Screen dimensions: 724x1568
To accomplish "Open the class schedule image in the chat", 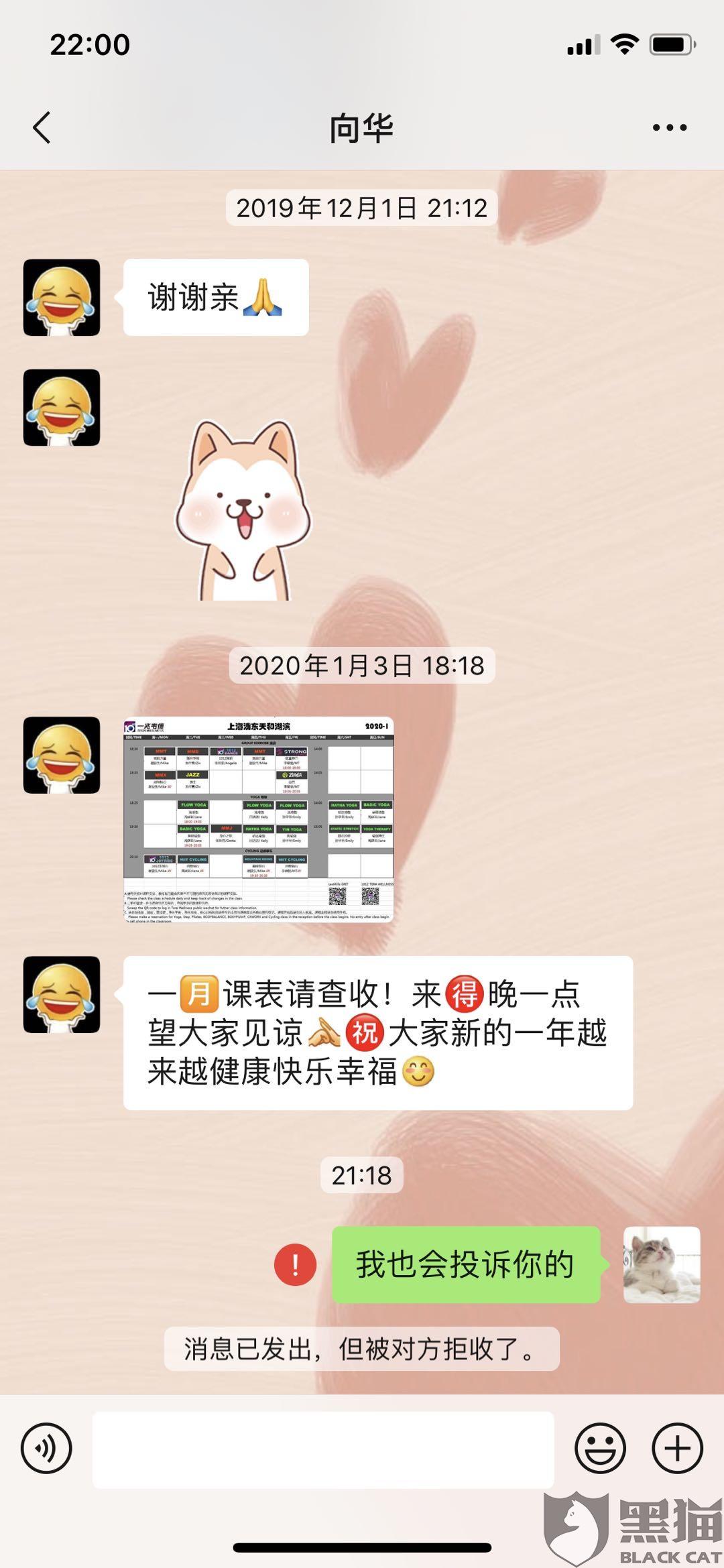I will click(259, 820).
